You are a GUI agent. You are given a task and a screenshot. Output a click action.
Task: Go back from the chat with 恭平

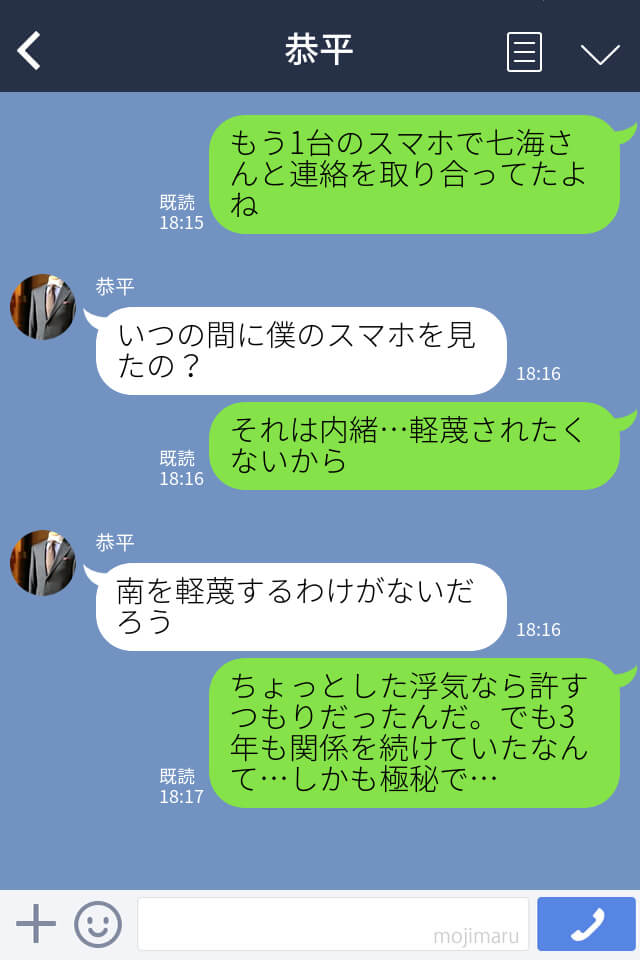(30, 51)
